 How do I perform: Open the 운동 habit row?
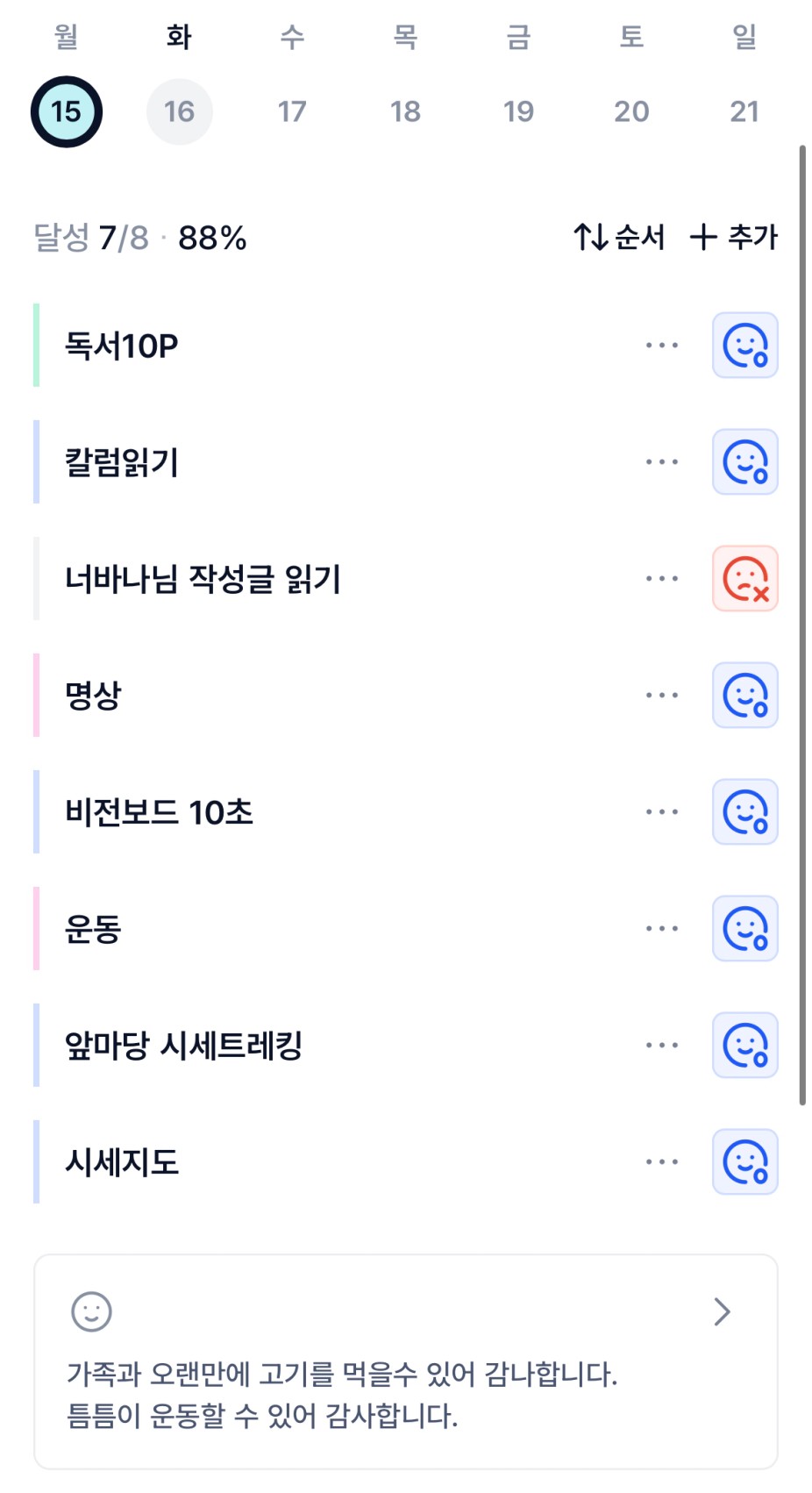pos(263,929)
